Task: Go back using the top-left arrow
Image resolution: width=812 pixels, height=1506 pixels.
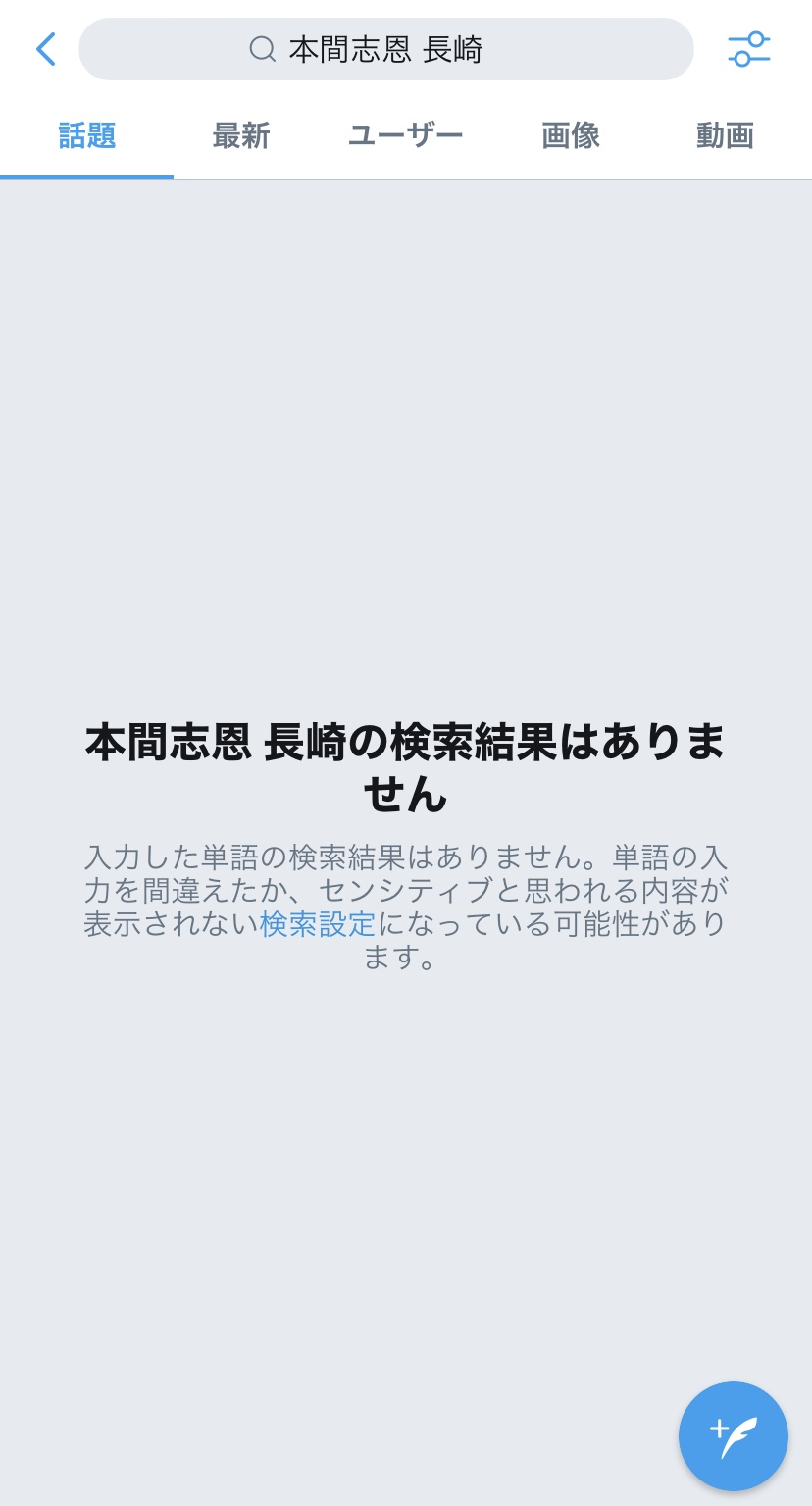Action: point(45,49)
